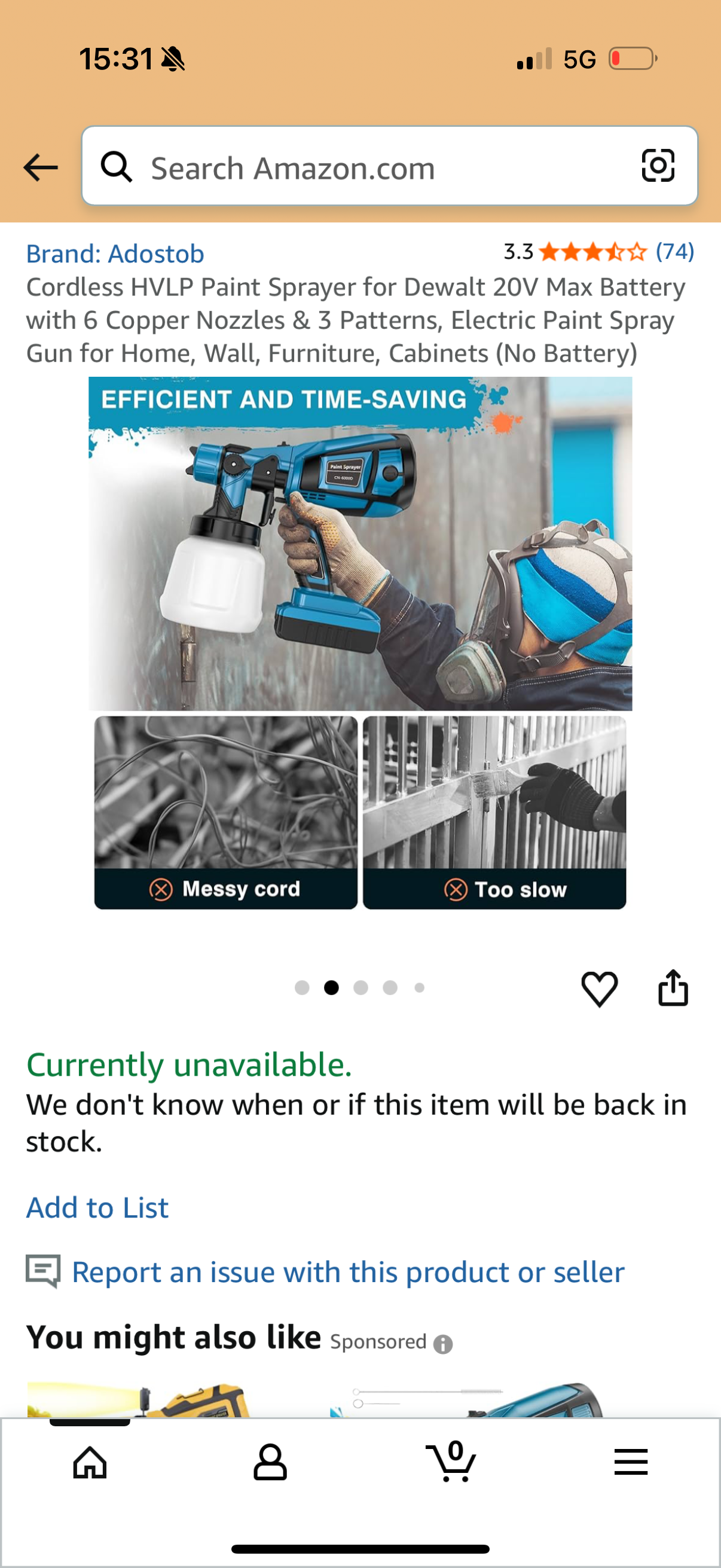Tap the Search Amazon.com field
The height and width of the screenshot is (1568, 721).
click(365, 167)
